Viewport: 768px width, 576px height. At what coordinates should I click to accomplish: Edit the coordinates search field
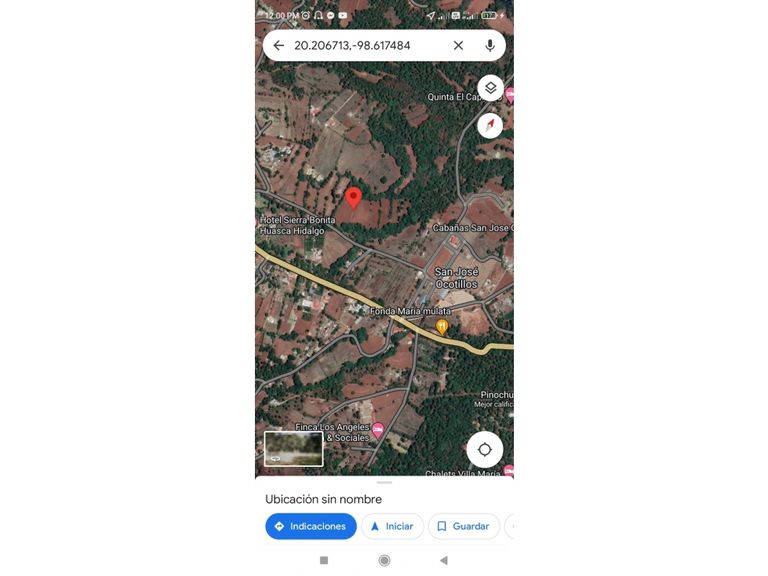pyautogui.click(x=365, y=46)
